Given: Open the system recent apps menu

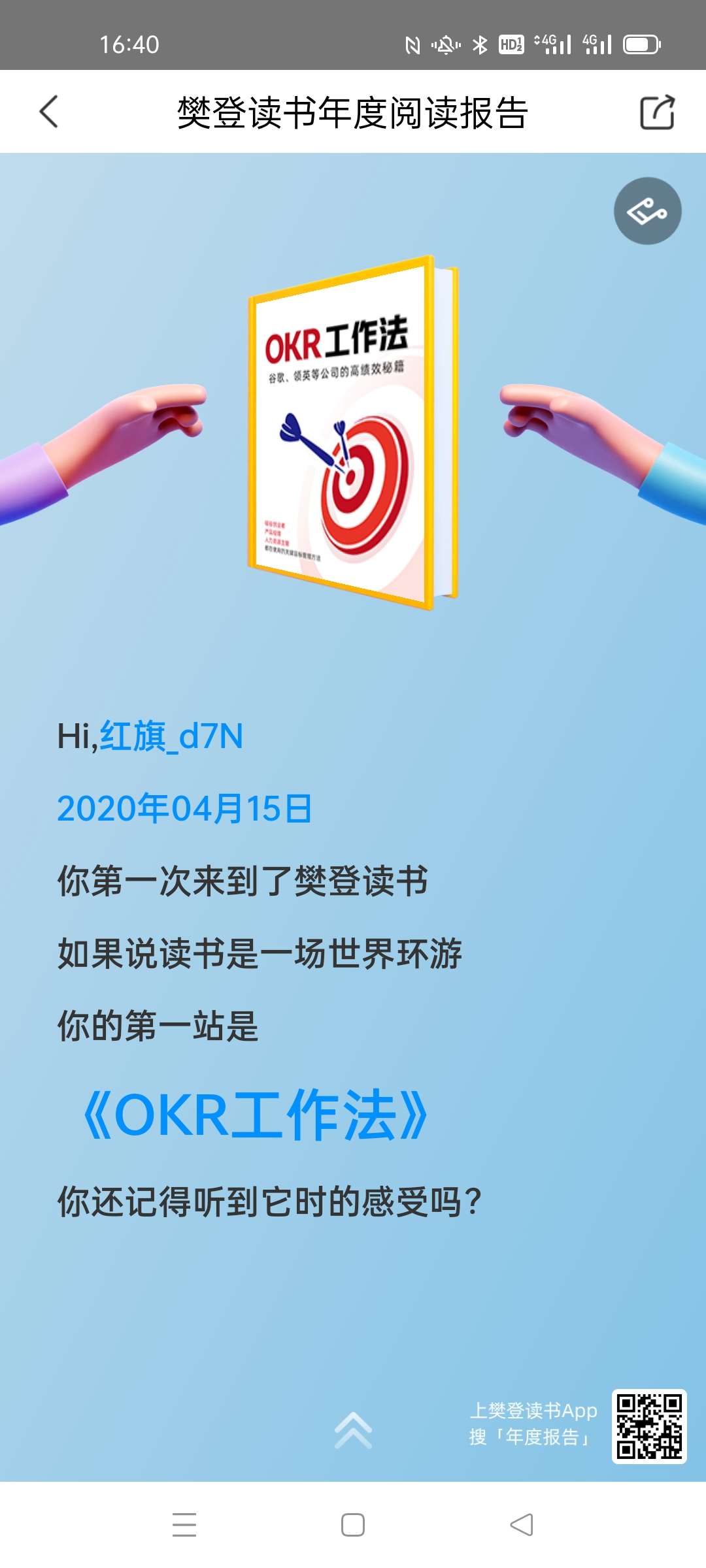Looking at the screenshot, I should click(x=184, y=1525).
